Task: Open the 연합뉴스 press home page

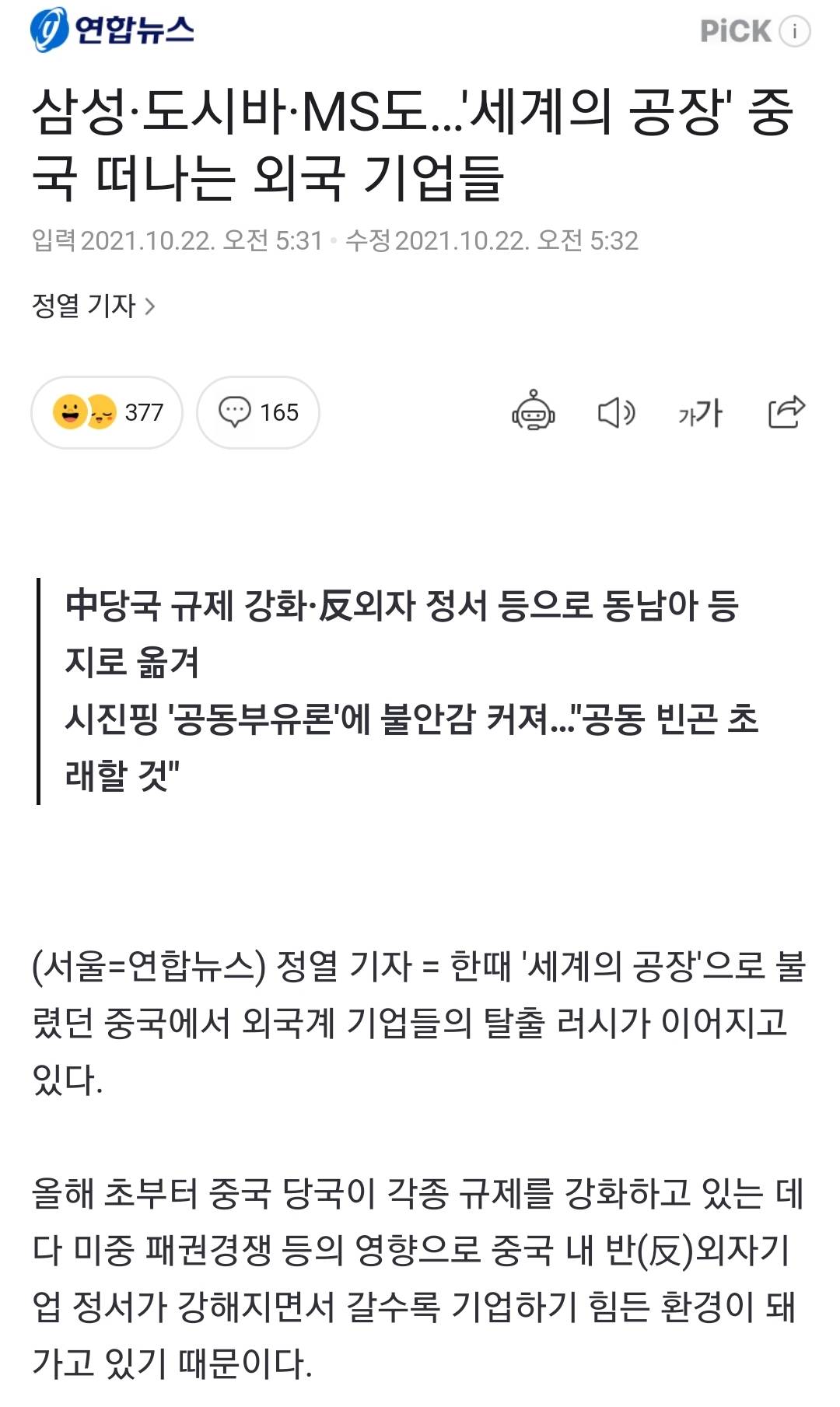Action: pyautogui.click(x=112, y=30)
